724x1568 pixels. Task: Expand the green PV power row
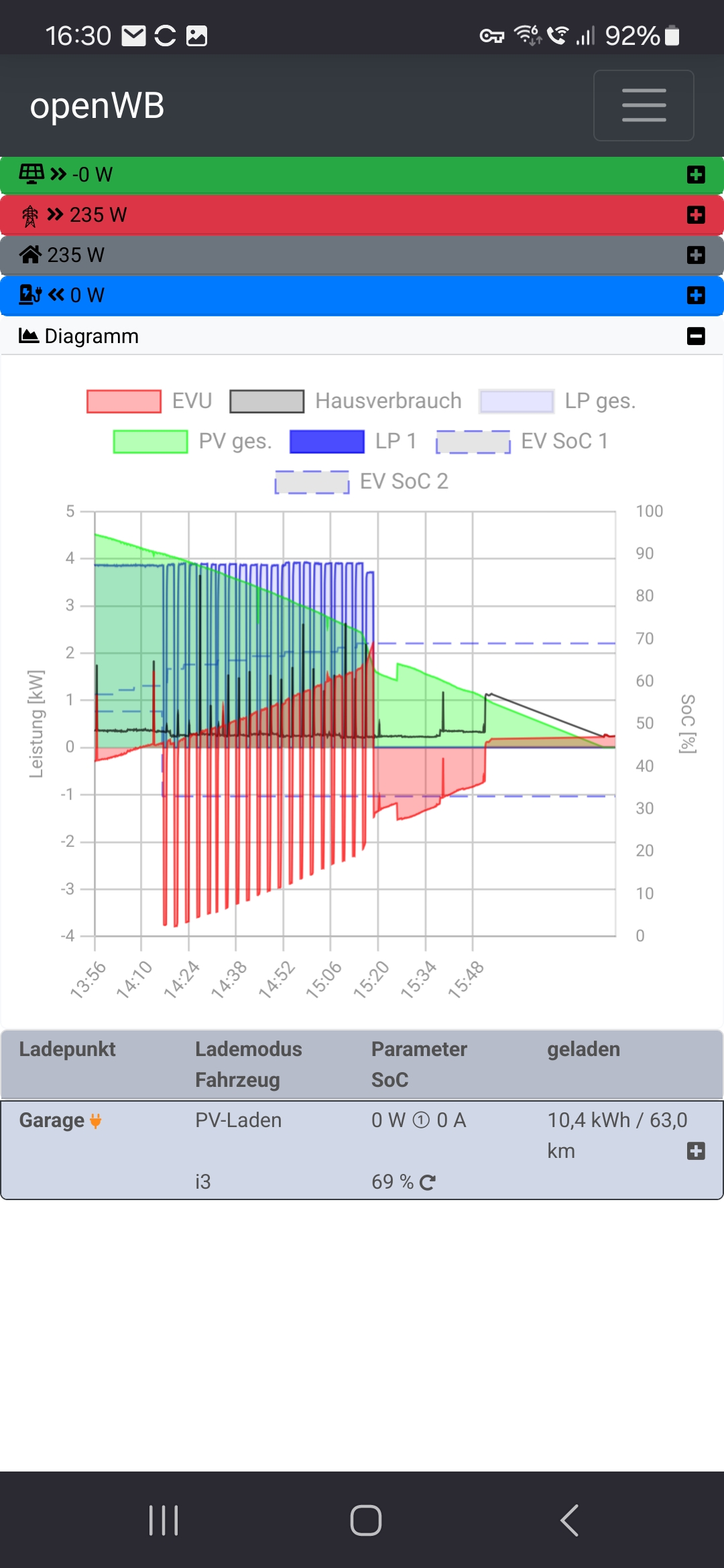[696, 175]
